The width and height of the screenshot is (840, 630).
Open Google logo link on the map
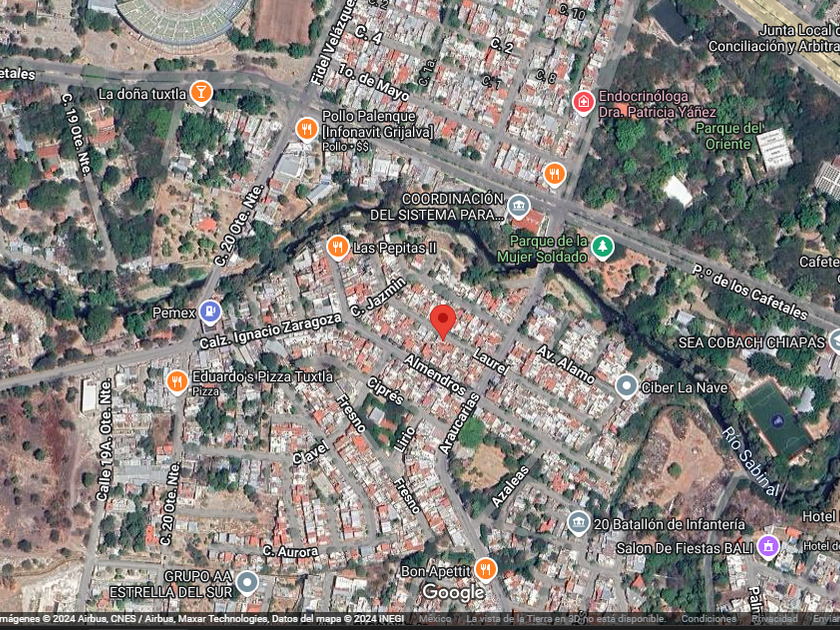(x=453, y=592)
